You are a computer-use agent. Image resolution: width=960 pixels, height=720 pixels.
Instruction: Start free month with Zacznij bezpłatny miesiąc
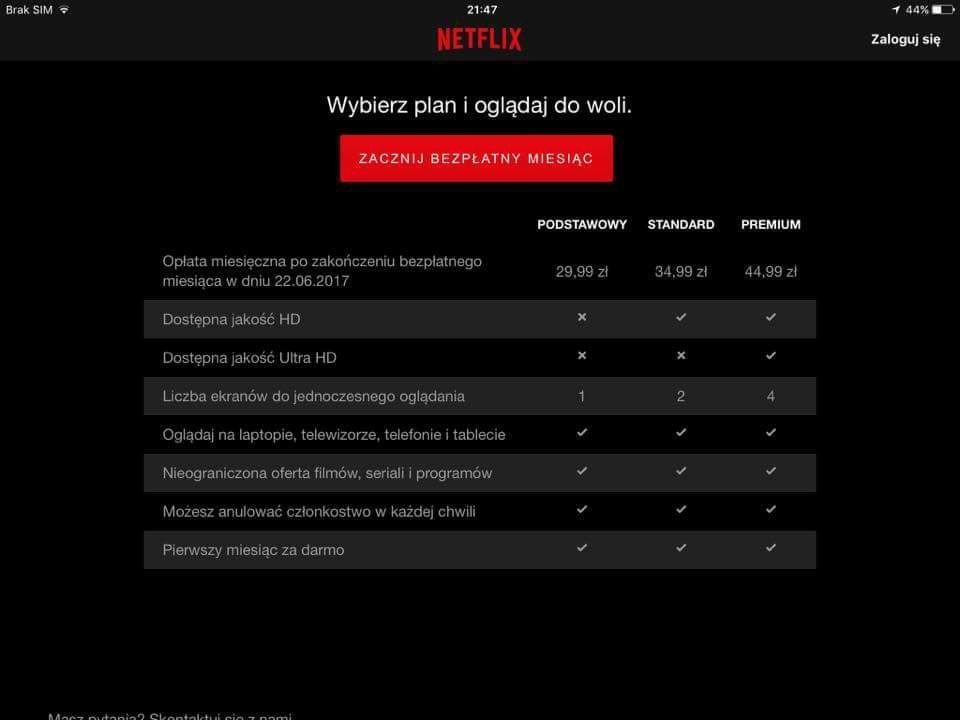476,159
